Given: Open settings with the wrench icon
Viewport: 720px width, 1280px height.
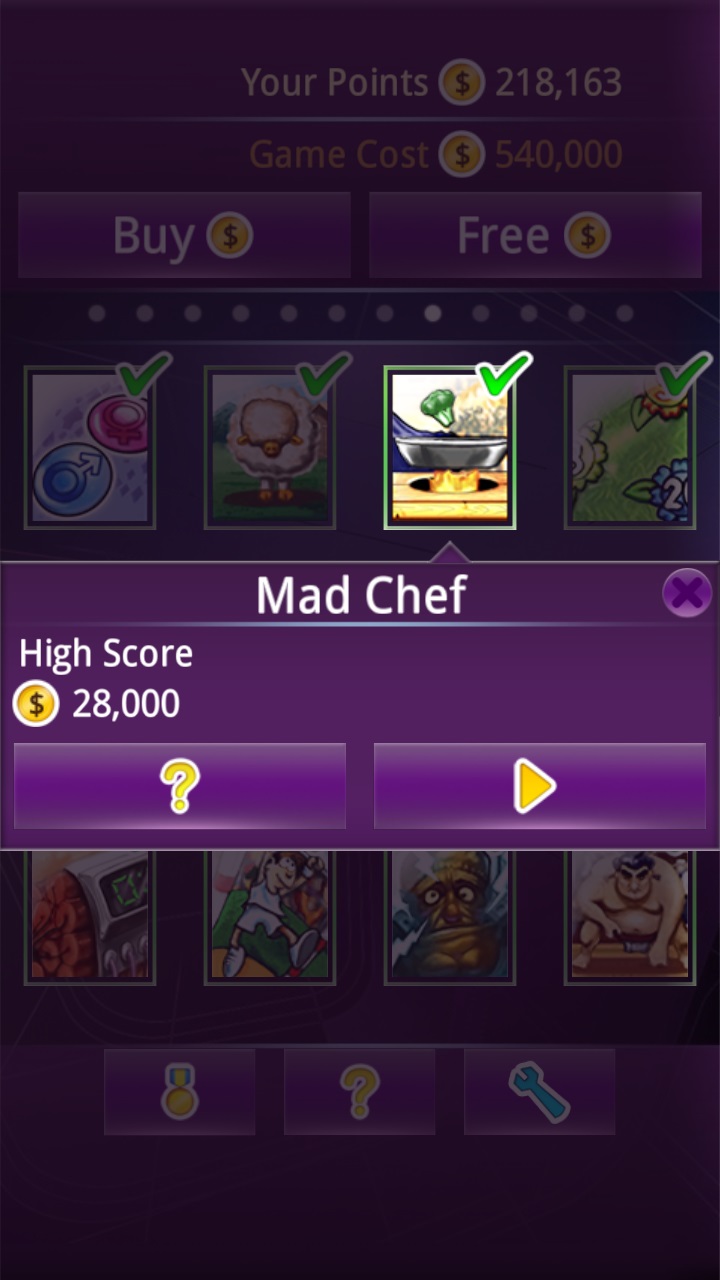Looking at the screenshot, I should pos(539,1091).
